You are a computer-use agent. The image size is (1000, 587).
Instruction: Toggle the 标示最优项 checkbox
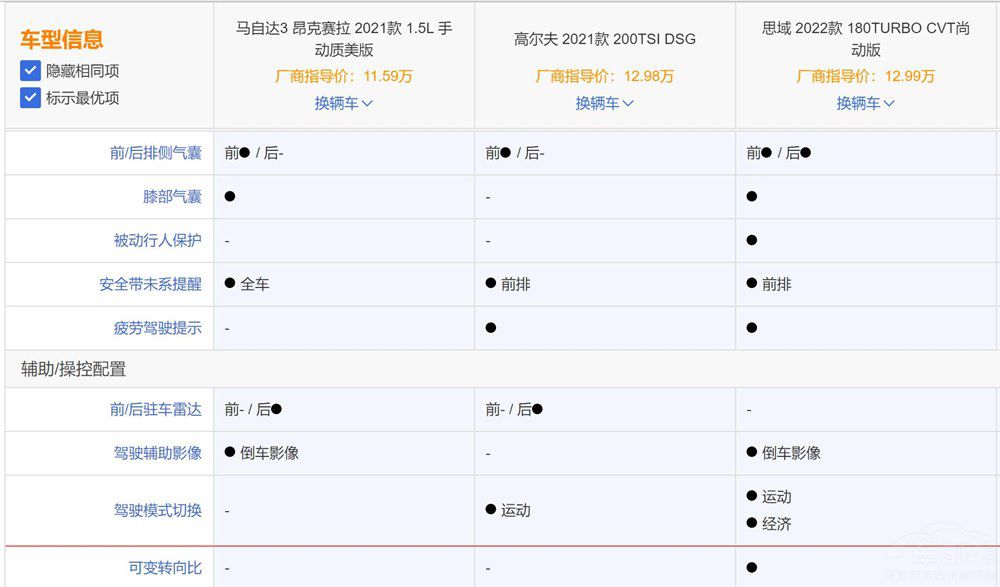(x=30, y=98)
